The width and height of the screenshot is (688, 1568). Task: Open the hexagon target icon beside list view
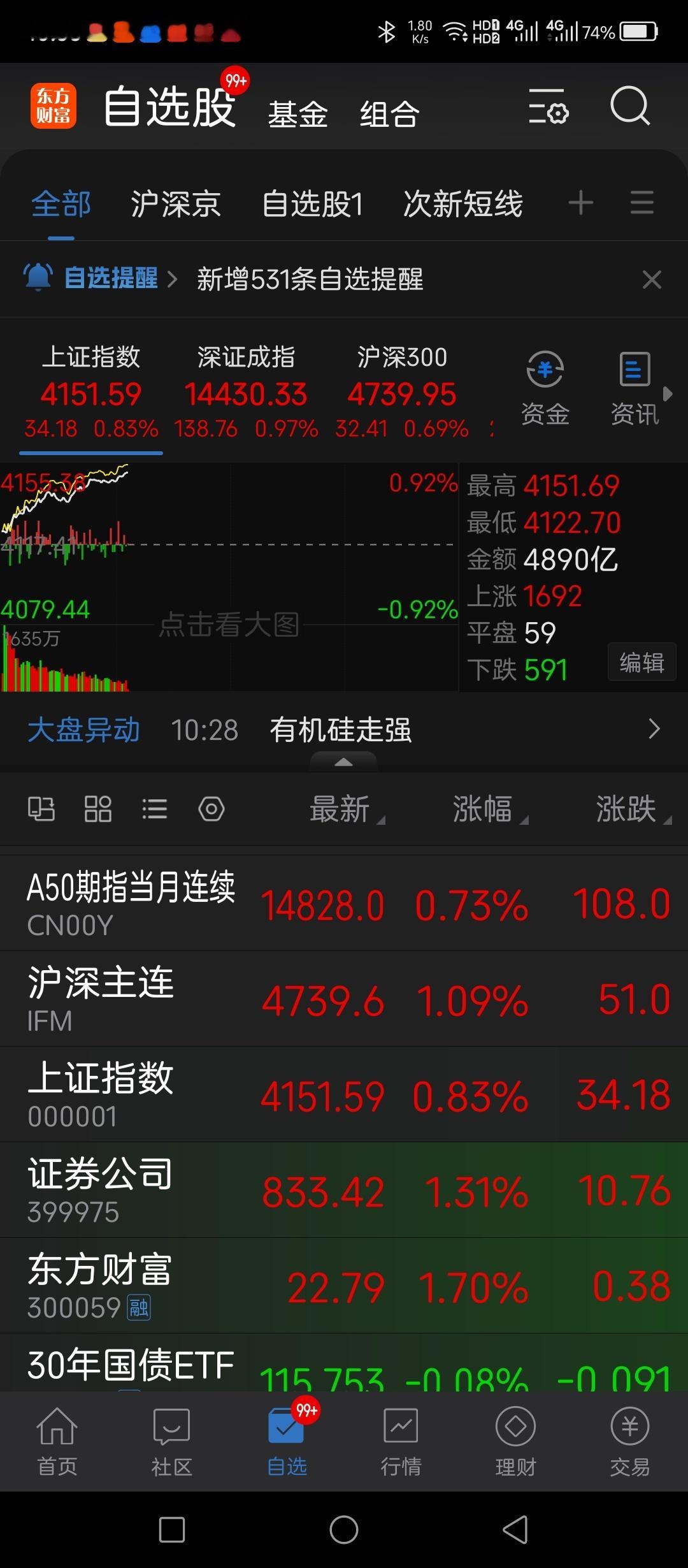(x=211, y=808)
